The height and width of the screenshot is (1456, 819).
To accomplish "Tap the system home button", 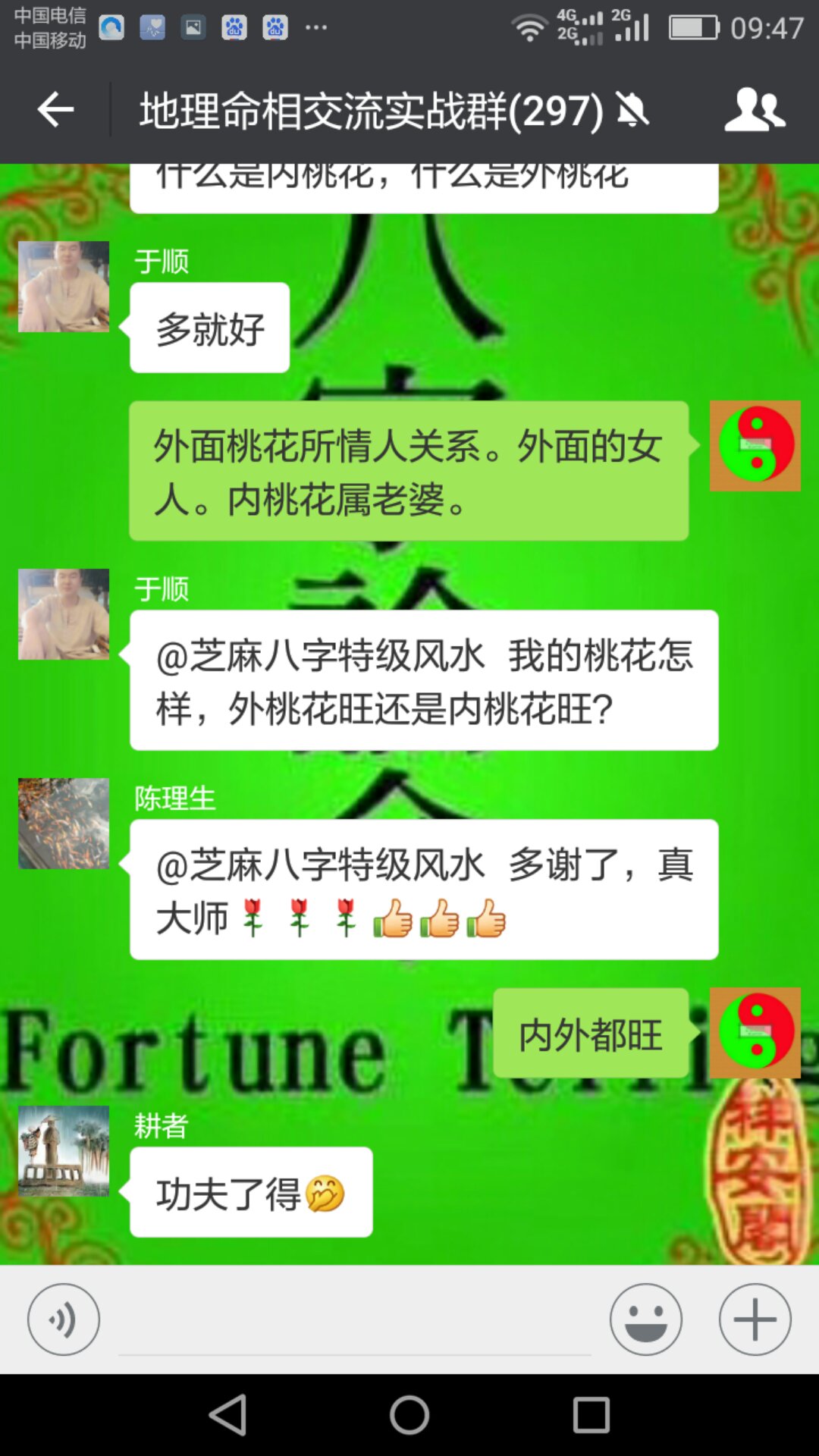I will 409,1415.
